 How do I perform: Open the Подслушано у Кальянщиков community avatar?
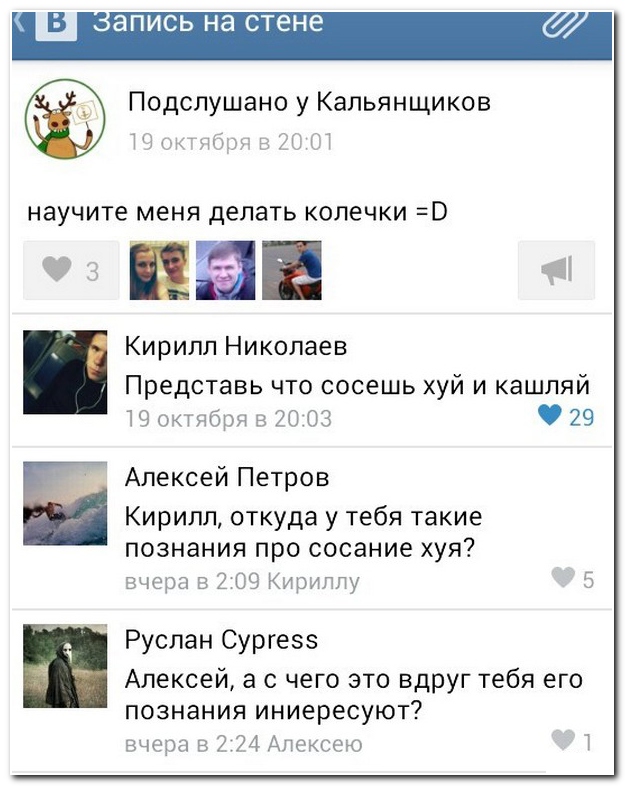click(x=64, y=119)
